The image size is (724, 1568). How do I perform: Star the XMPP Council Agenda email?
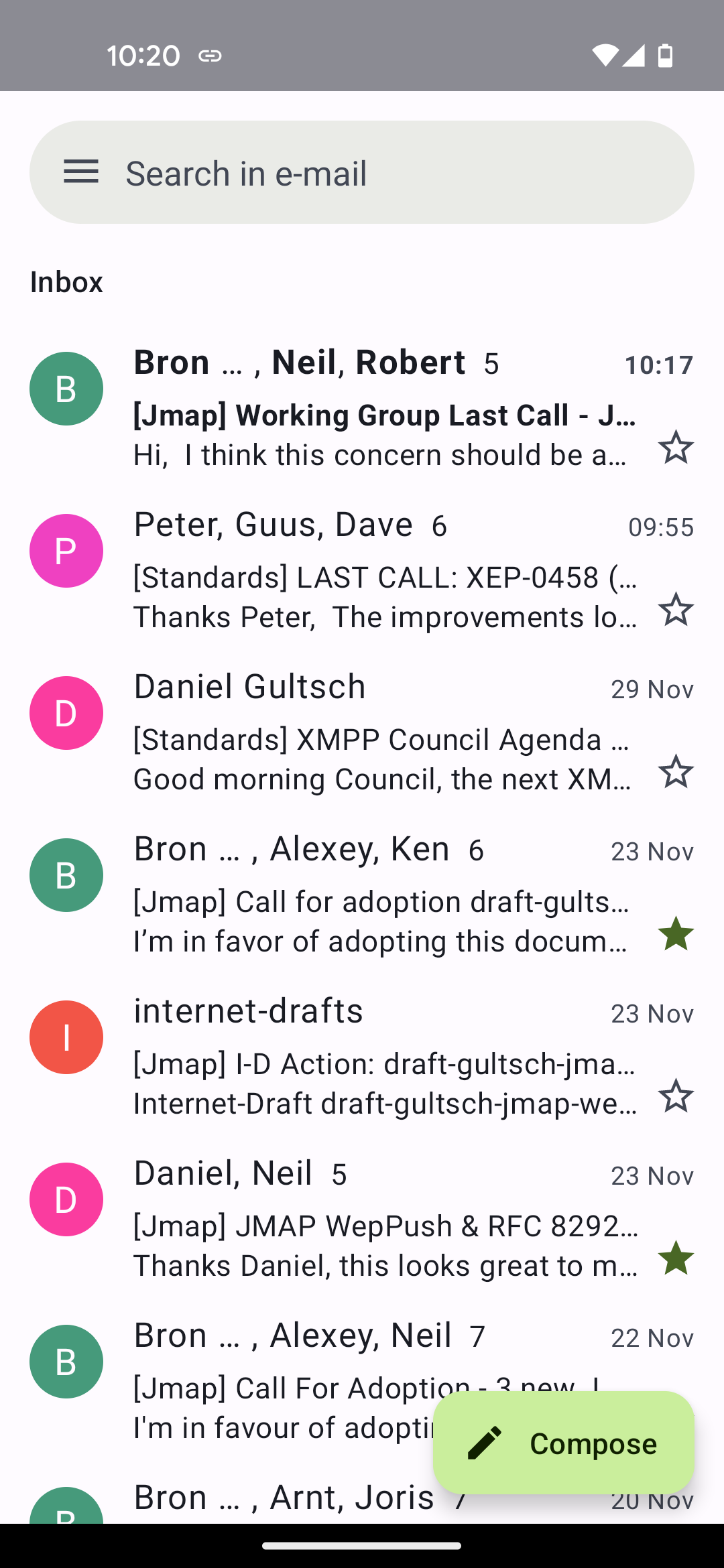(x=676, y=772)
